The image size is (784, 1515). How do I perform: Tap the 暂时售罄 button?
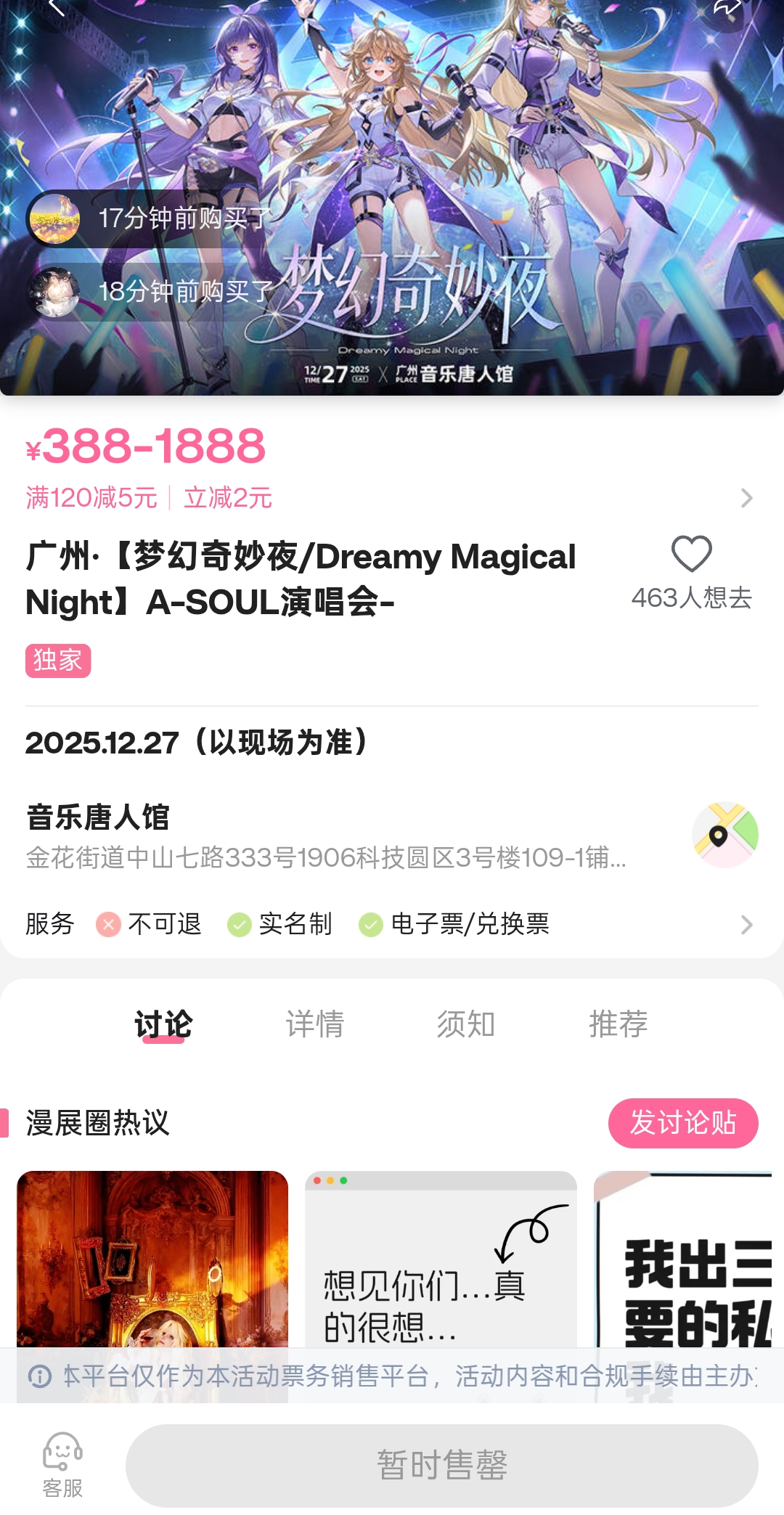click(441, 1465)
